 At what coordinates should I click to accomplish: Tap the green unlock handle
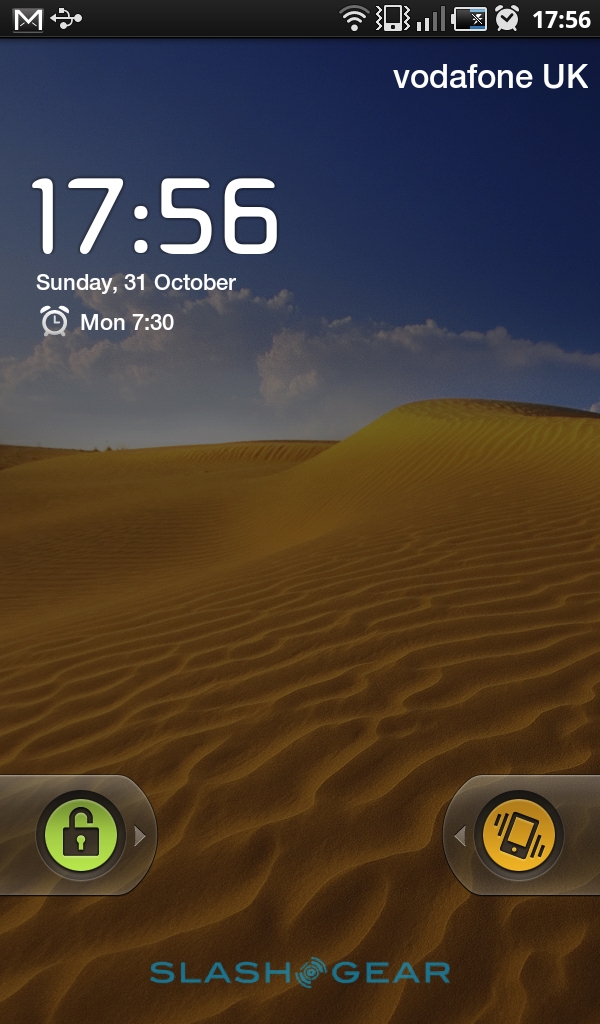coord(78,835)
